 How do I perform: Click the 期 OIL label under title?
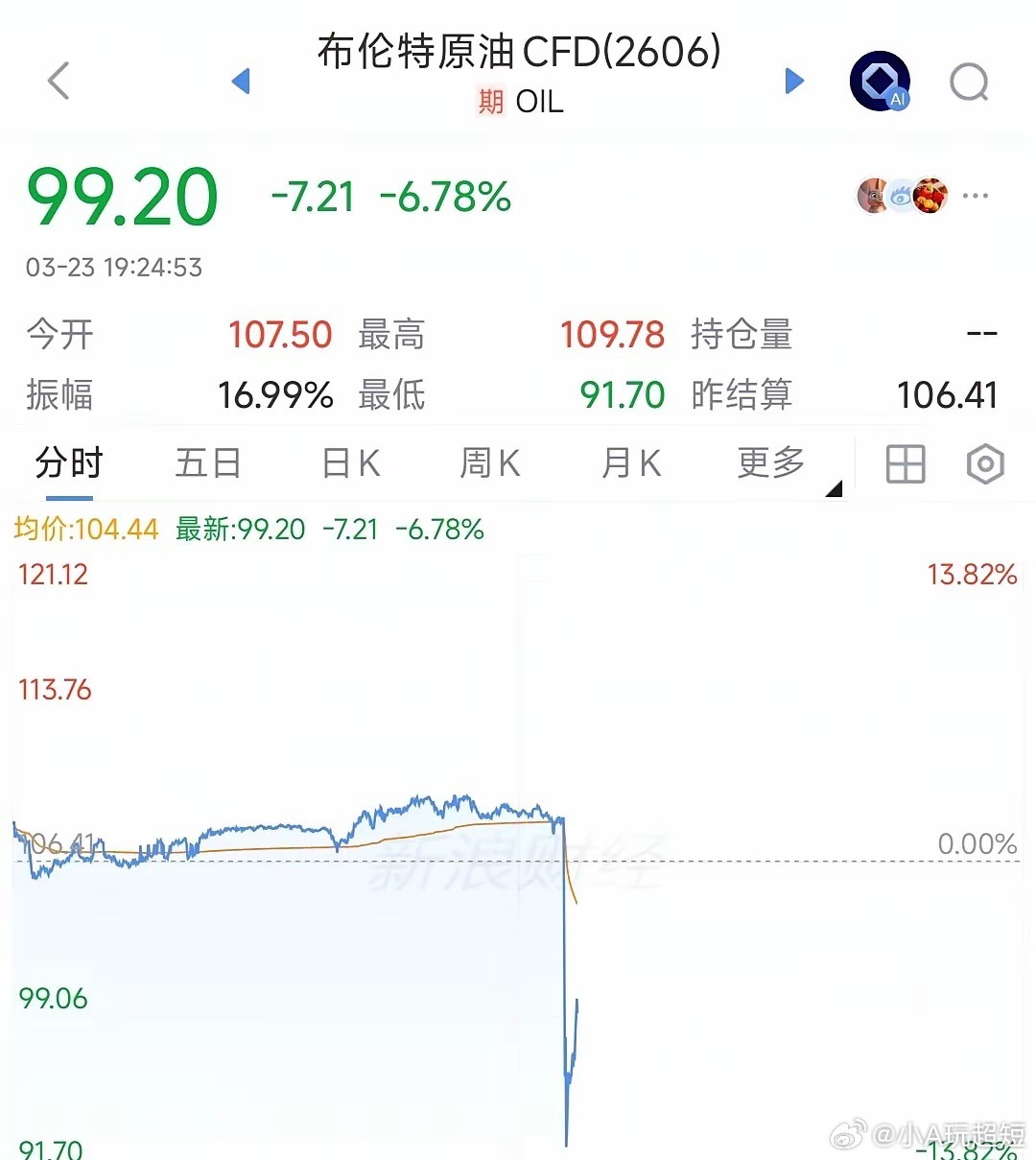pyautogui.click(x=516, y=102)
